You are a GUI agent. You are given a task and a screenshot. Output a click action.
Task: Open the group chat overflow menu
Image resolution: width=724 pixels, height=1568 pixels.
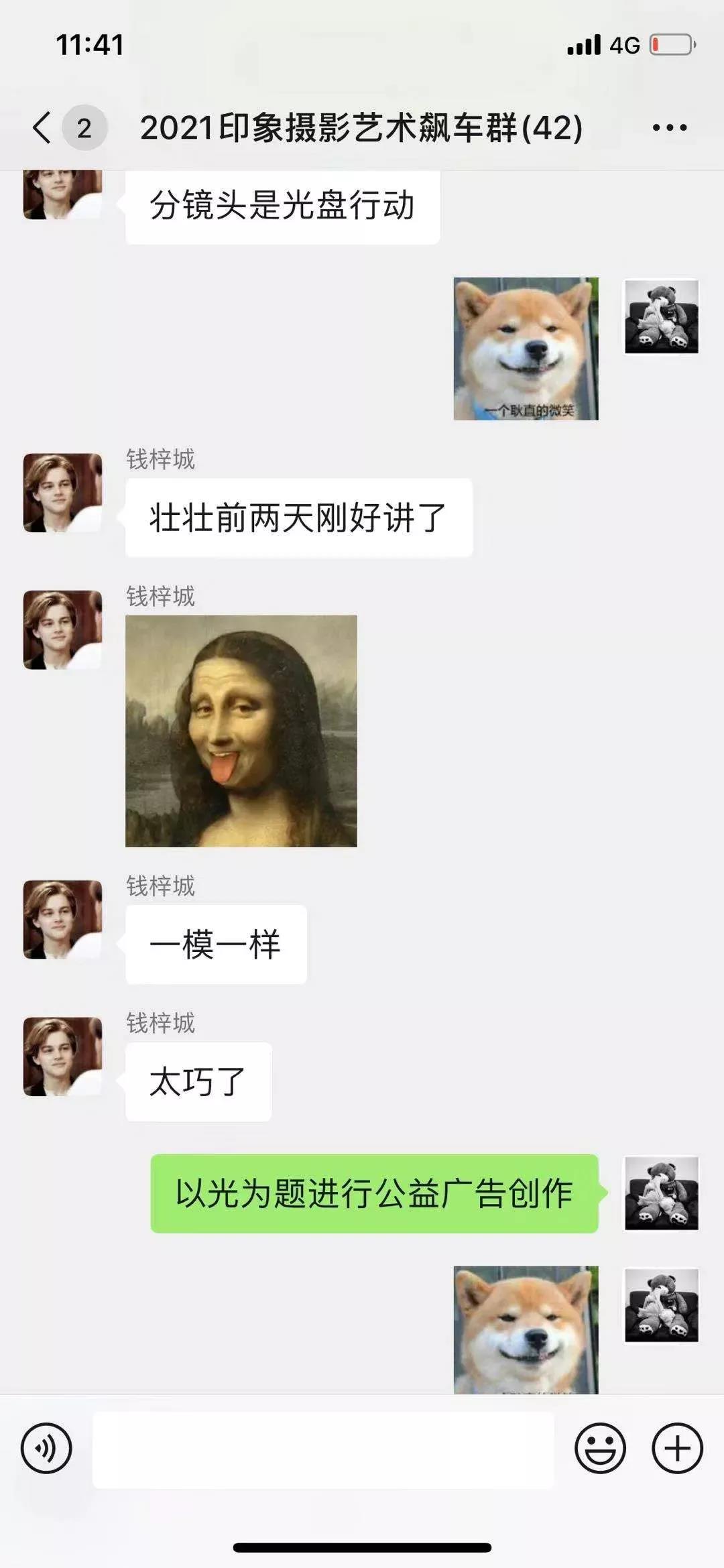click(x=669, y=127)
